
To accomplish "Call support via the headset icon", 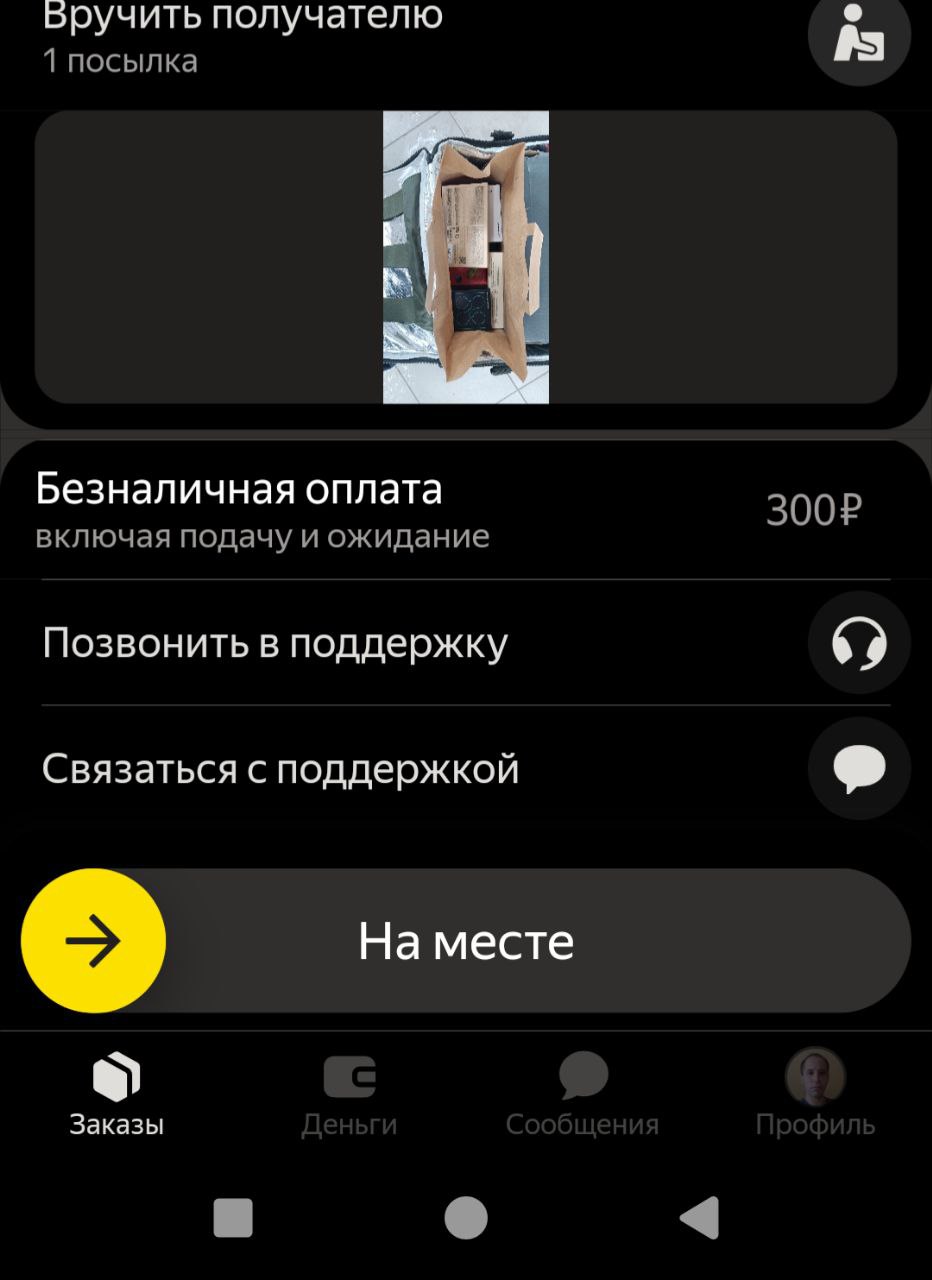I will pyautogui.click(x=859, y=643).
